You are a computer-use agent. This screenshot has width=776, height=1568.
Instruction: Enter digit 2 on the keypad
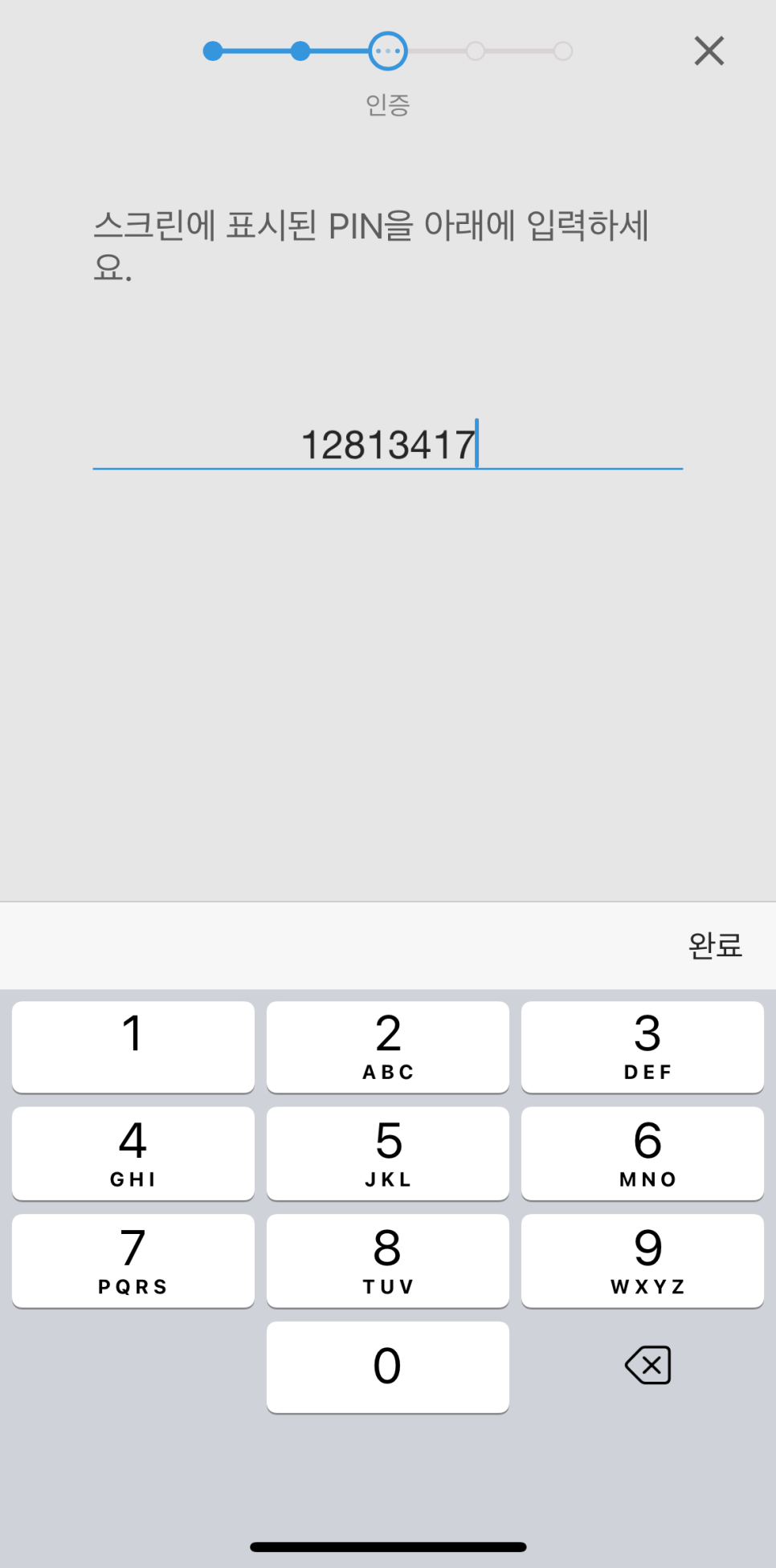point(388,1047)
